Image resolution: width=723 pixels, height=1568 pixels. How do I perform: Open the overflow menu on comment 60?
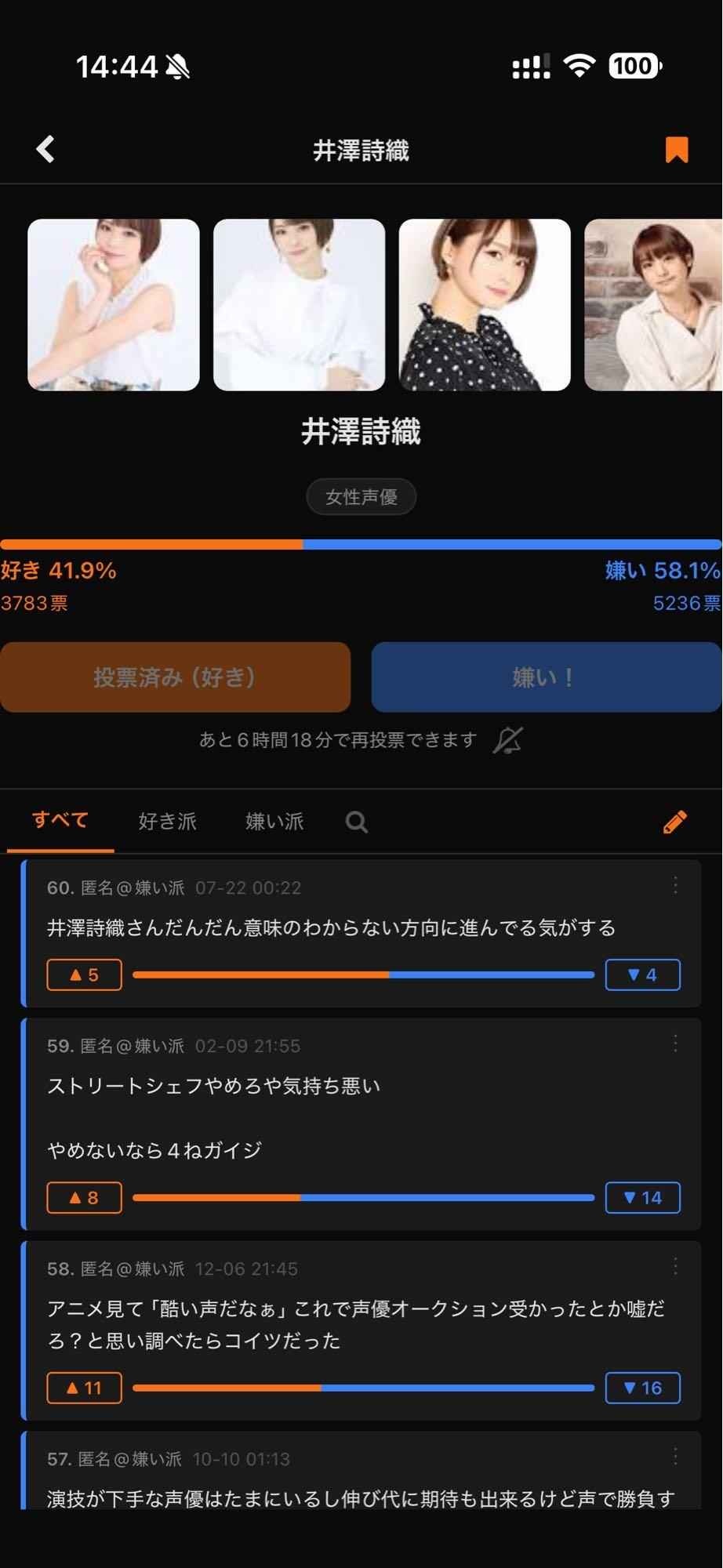click(675, 886)
